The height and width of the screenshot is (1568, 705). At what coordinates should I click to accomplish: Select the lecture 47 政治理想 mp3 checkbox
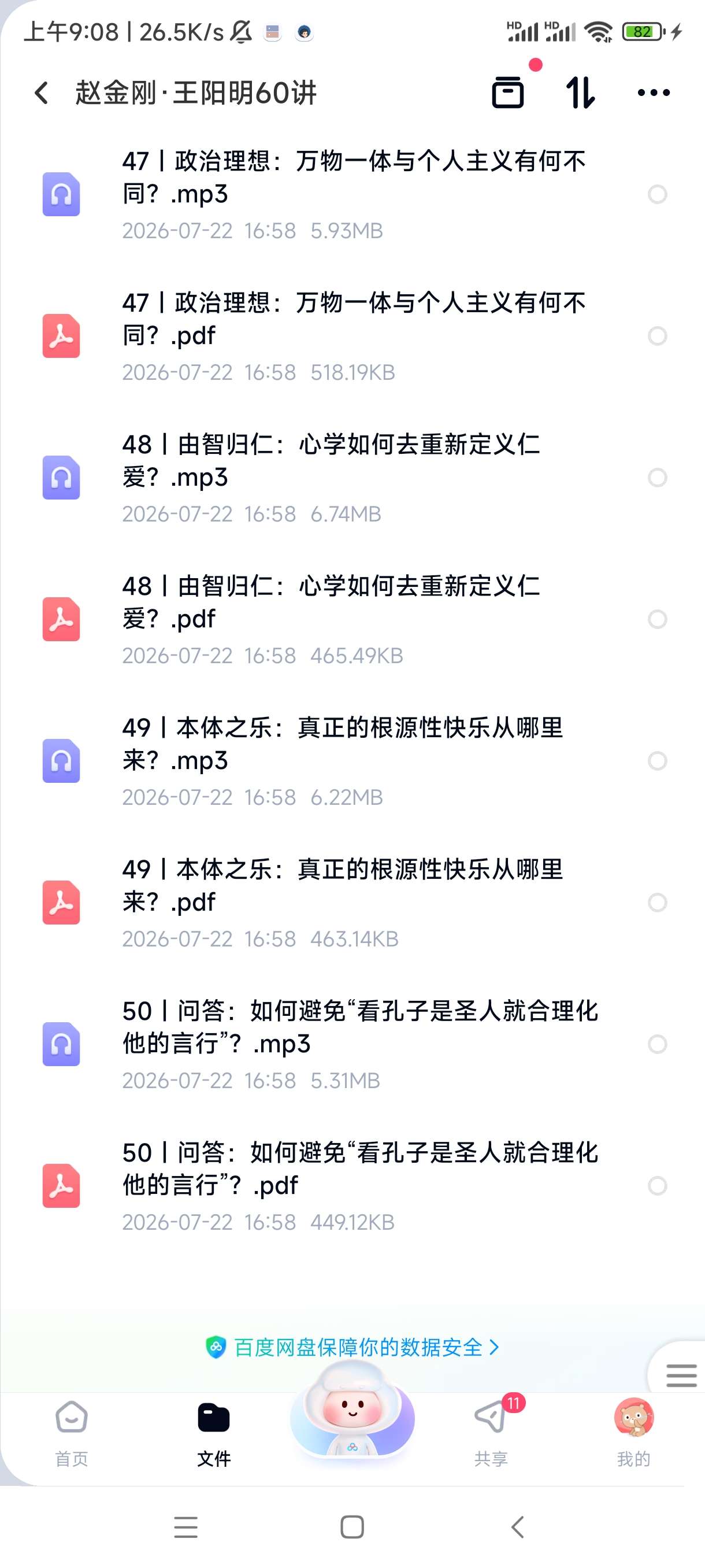657,195
